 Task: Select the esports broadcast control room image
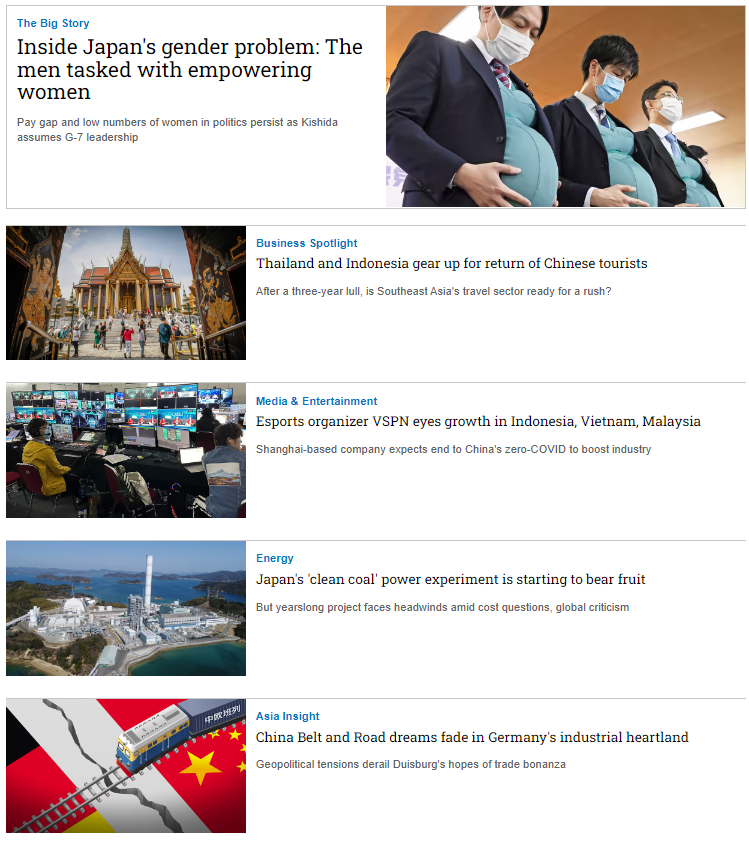[x=126, y=450]
